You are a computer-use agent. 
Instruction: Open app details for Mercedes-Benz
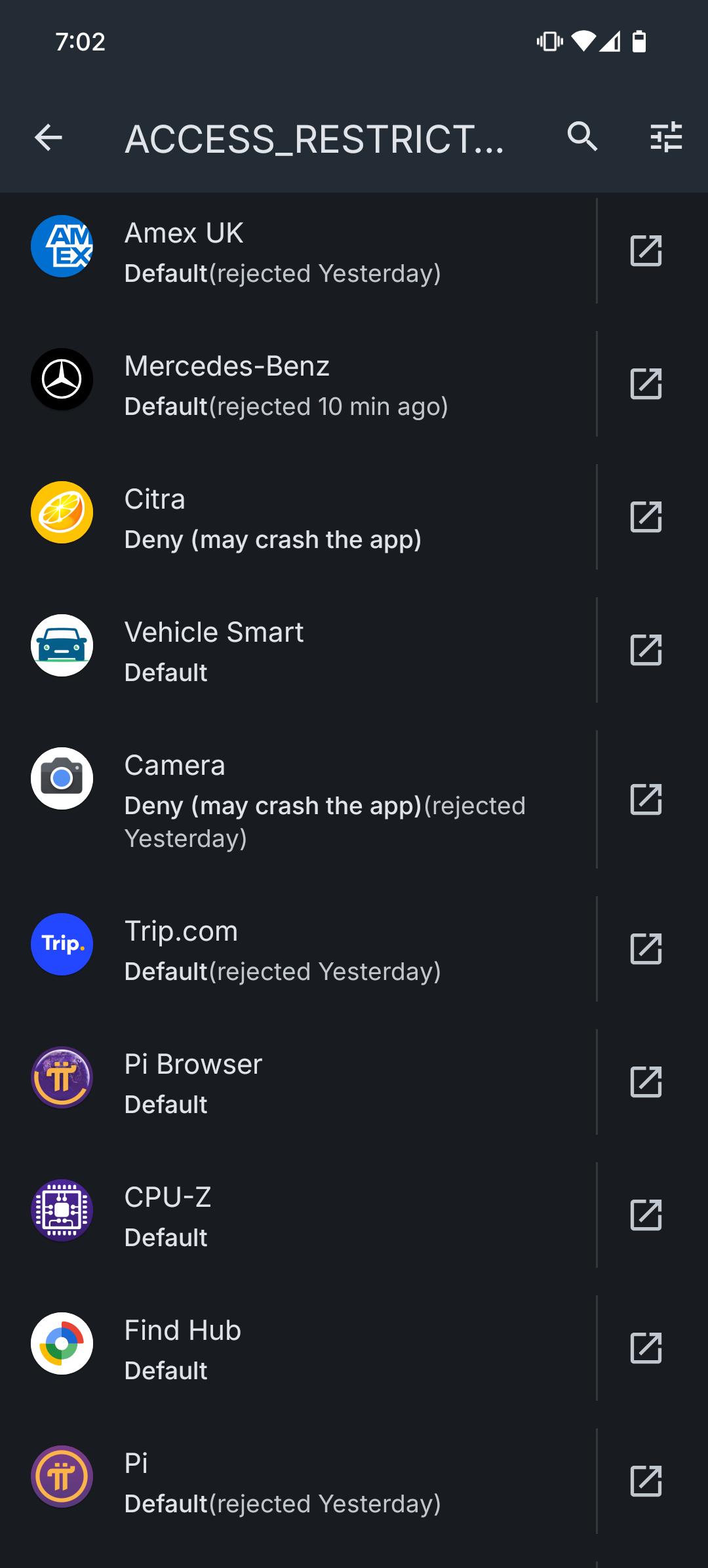tap(646, 384)
